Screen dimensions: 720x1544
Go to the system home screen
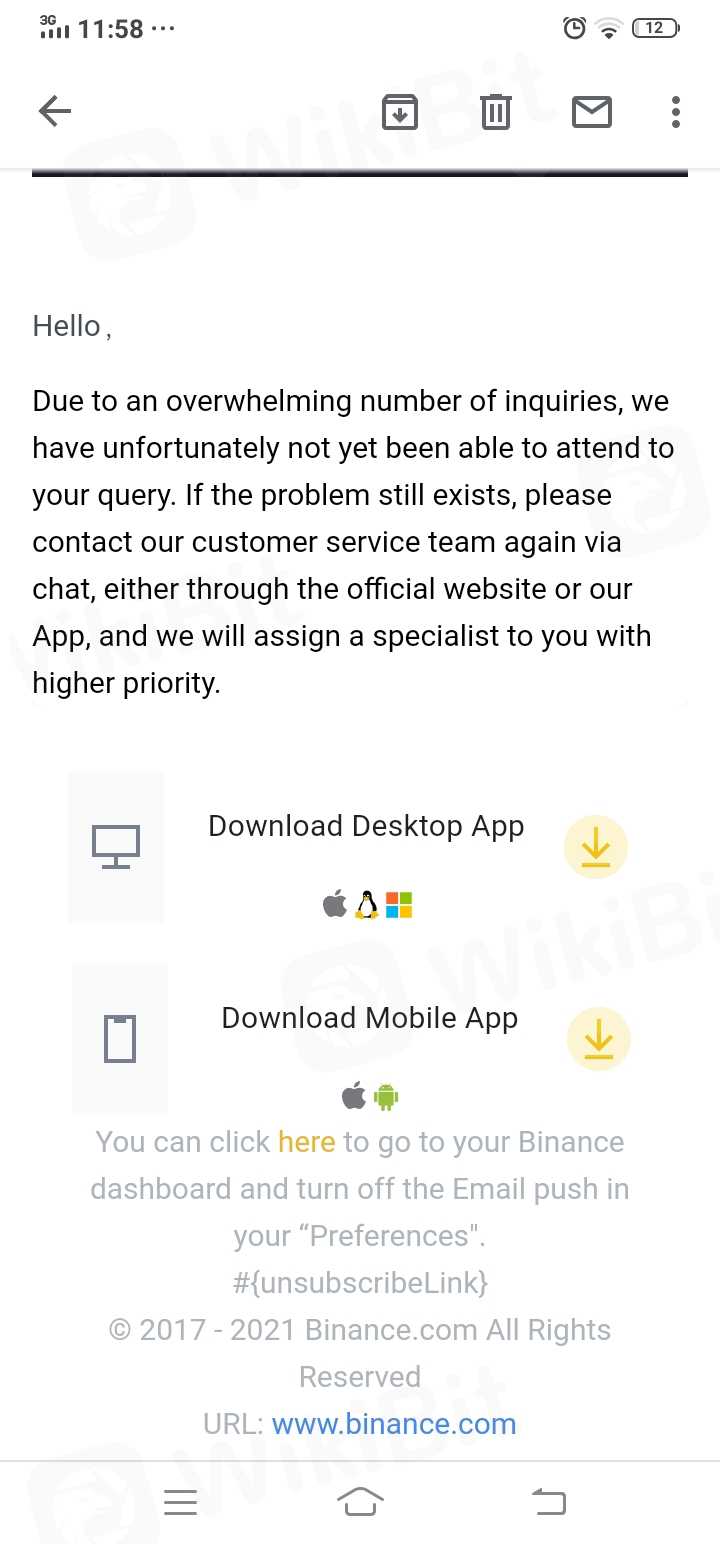coord(360,1502)
